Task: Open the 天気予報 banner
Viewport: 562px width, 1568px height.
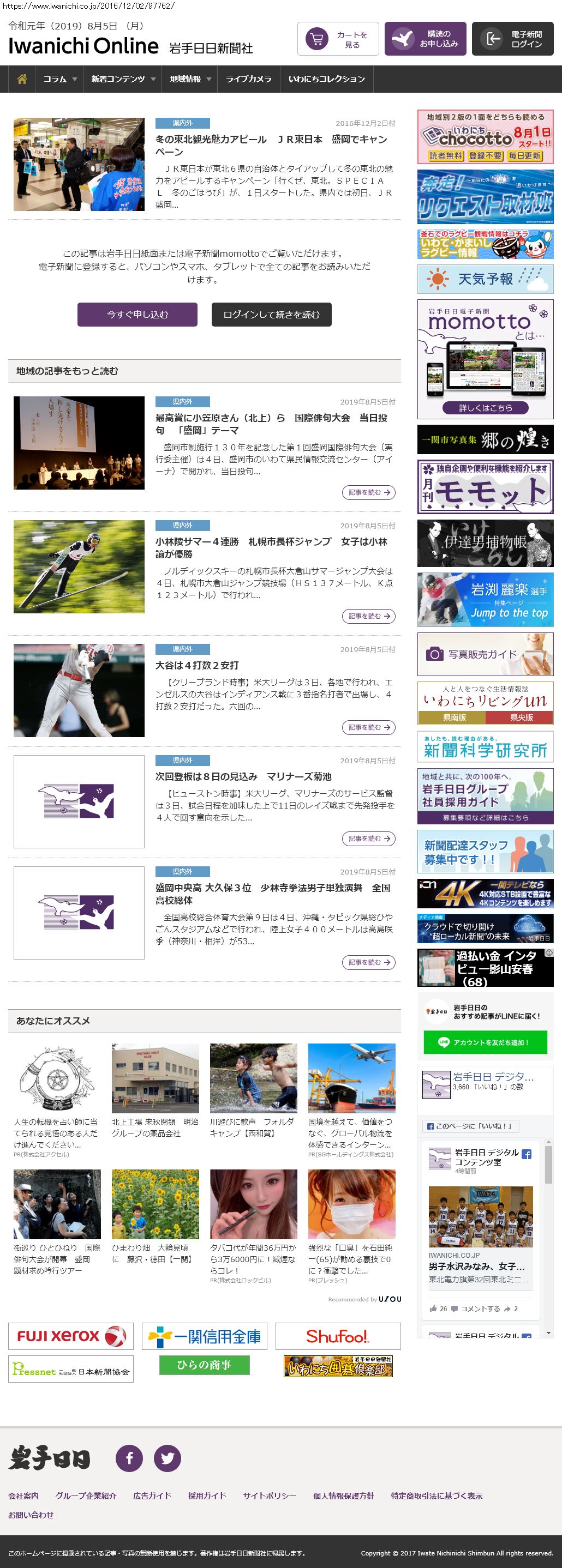Action: coord(485,279)
